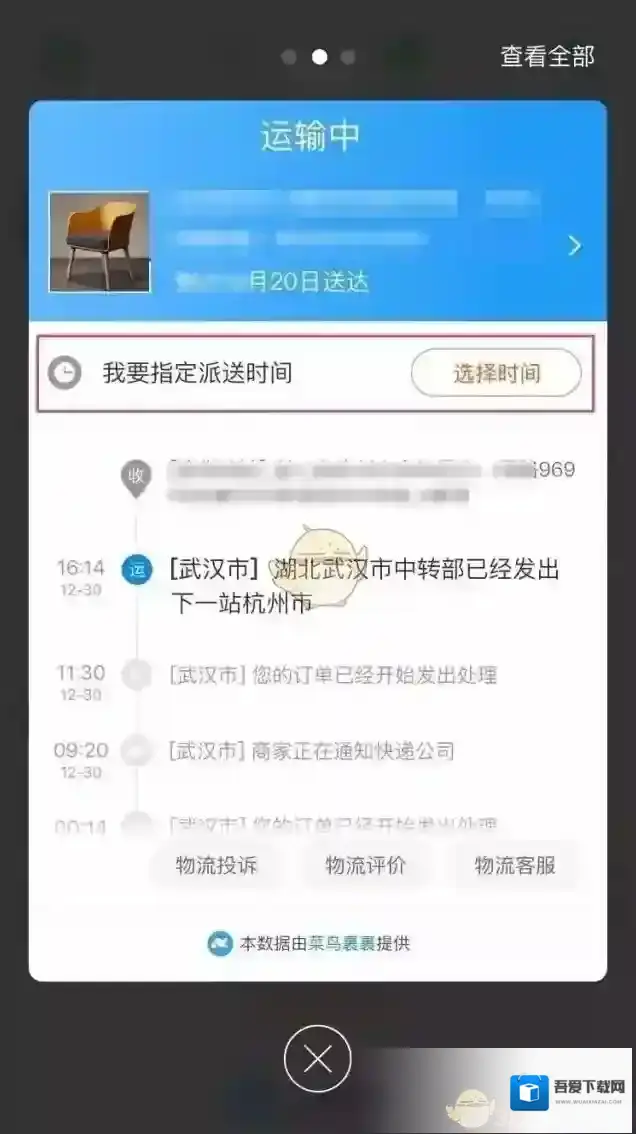Open 物流评价 to rate the logistics
This screenshot has height=1134, width=636.
click(x=365, y=866)
